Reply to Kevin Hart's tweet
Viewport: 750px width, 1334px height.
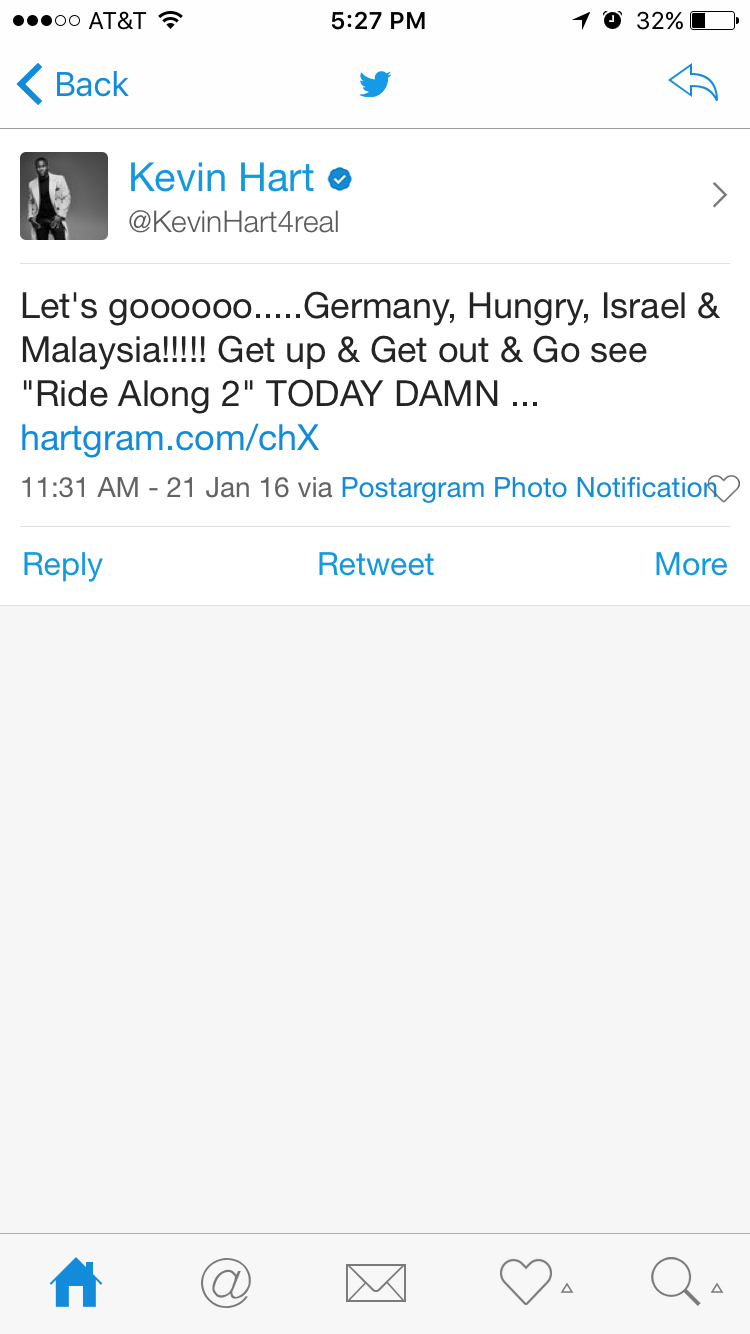(x=62, y=565)
